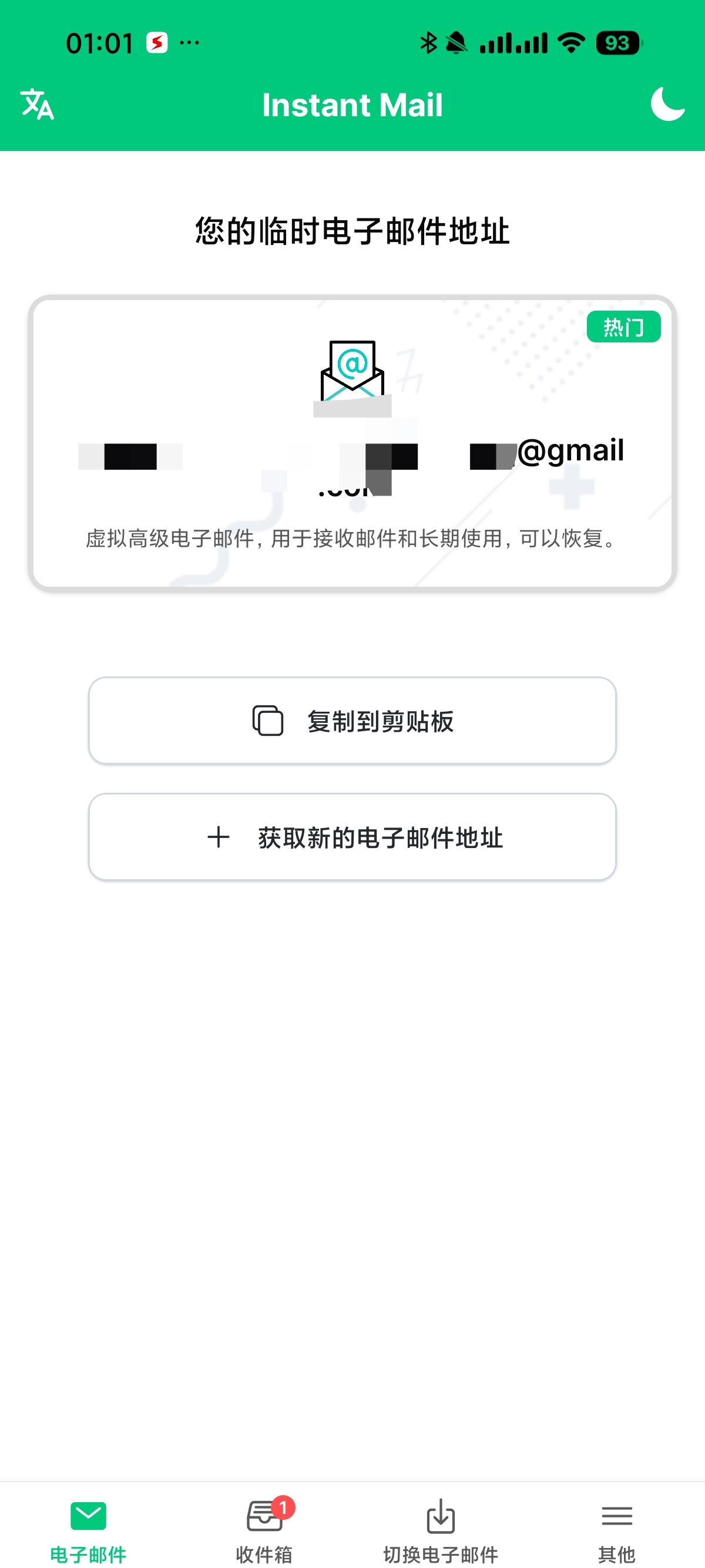705x1568 pixels.
Task: Tap the description text about virtual premium email
Action: pyautogui.click(x=351, y=540)
